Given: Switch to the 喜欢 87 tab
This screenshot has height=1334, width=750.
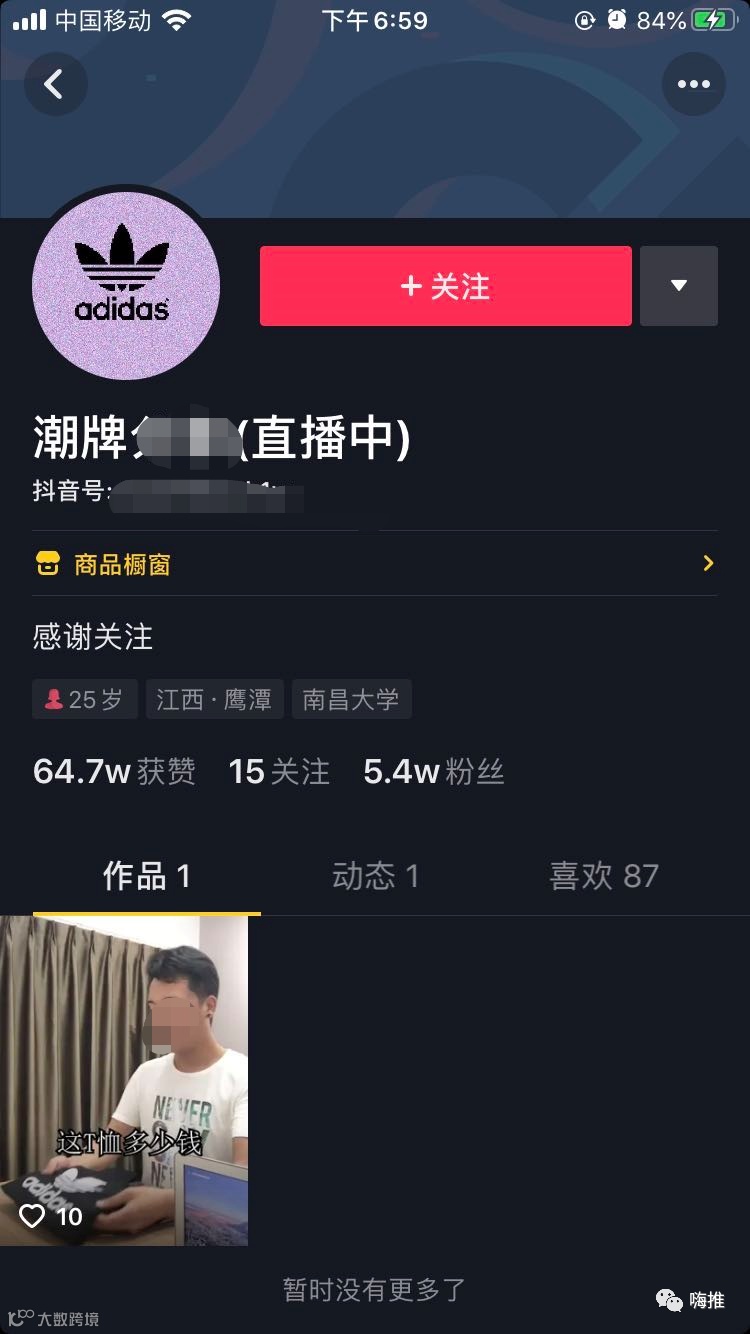Looking at the screenshot, I should (x=604, y=877).
